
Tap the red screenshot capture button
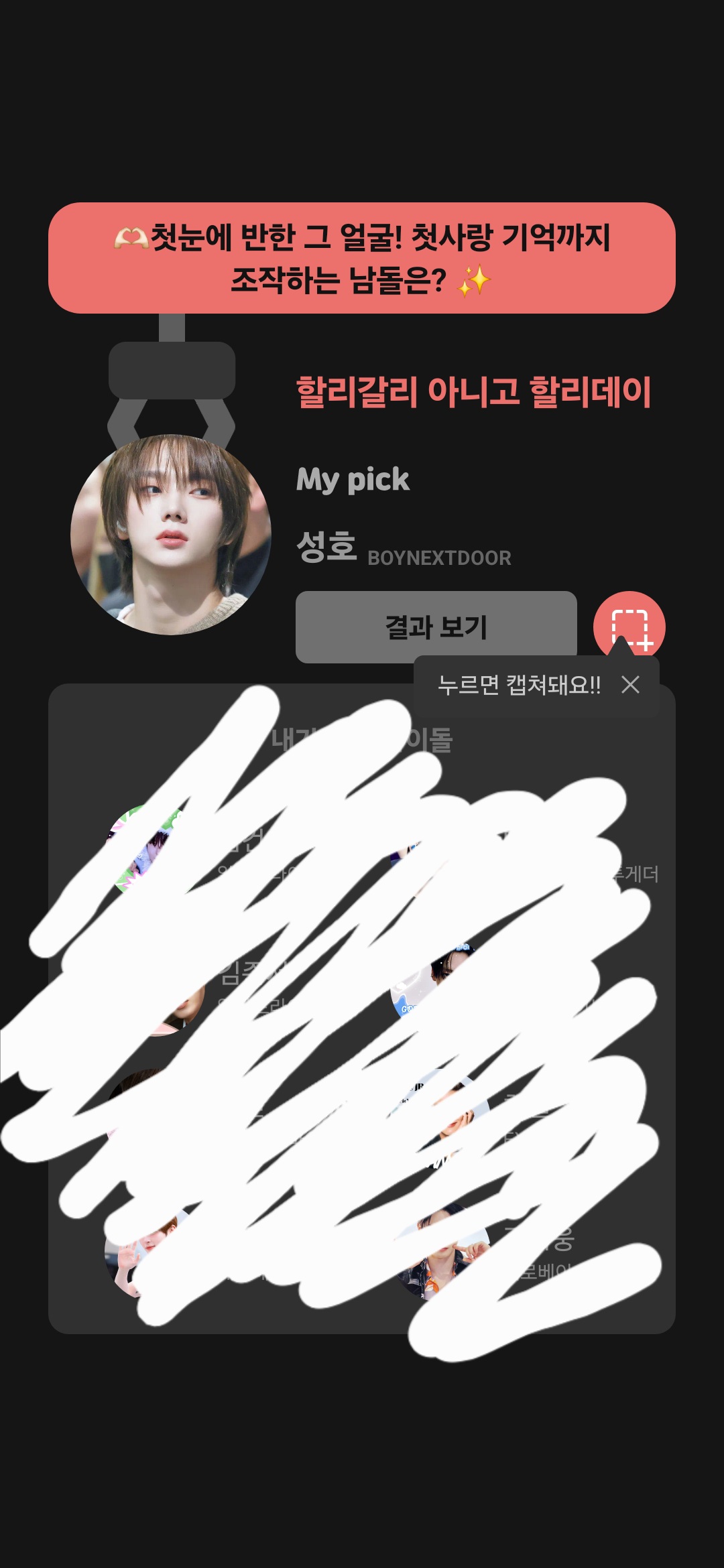[629, 623]
